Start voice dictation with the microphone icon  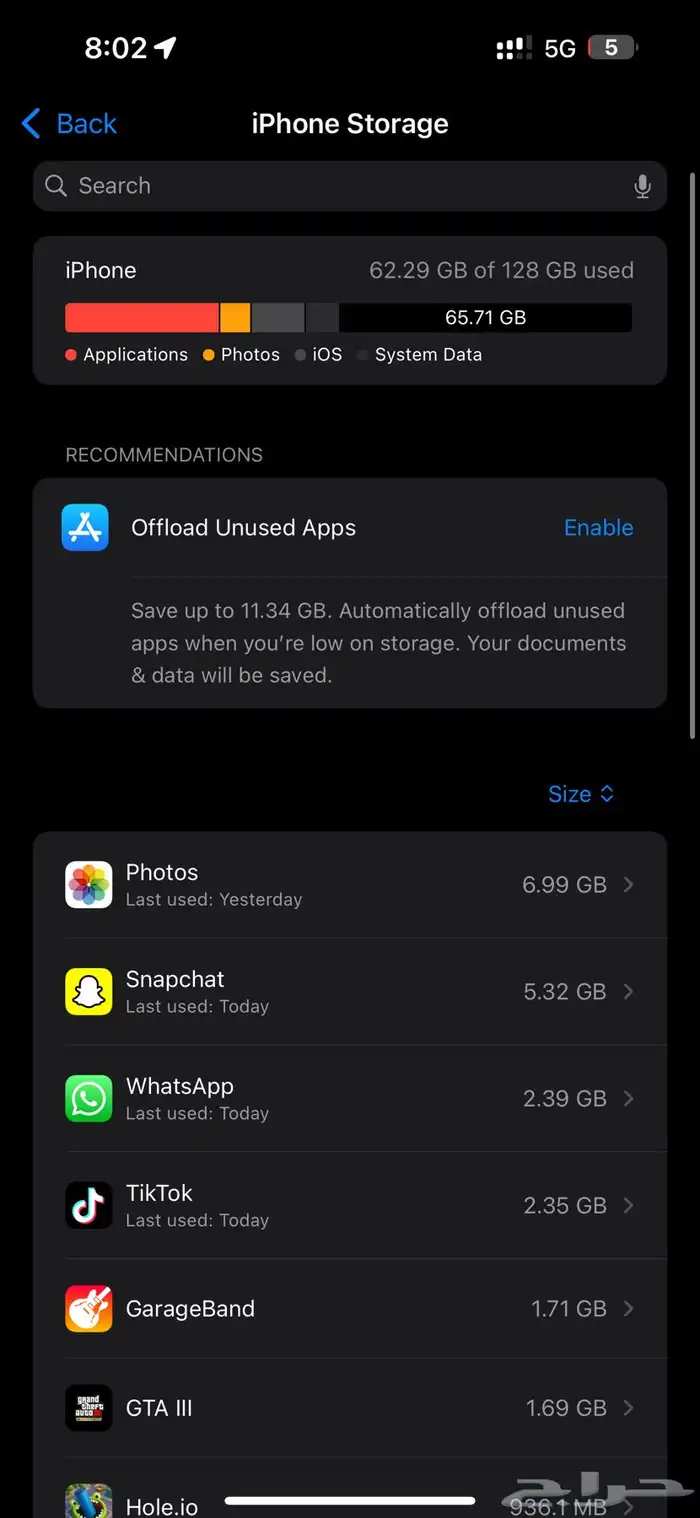(642, 186)
